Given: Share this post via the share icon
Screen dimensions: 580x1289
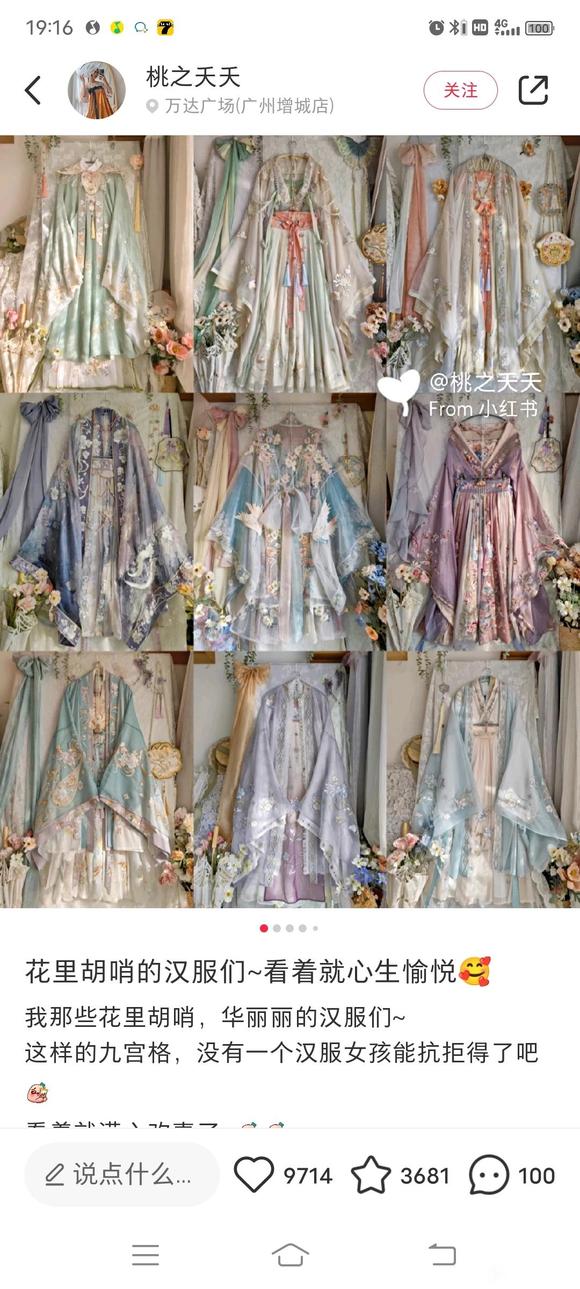Looking at the screenshot, I should coord(533,90).
